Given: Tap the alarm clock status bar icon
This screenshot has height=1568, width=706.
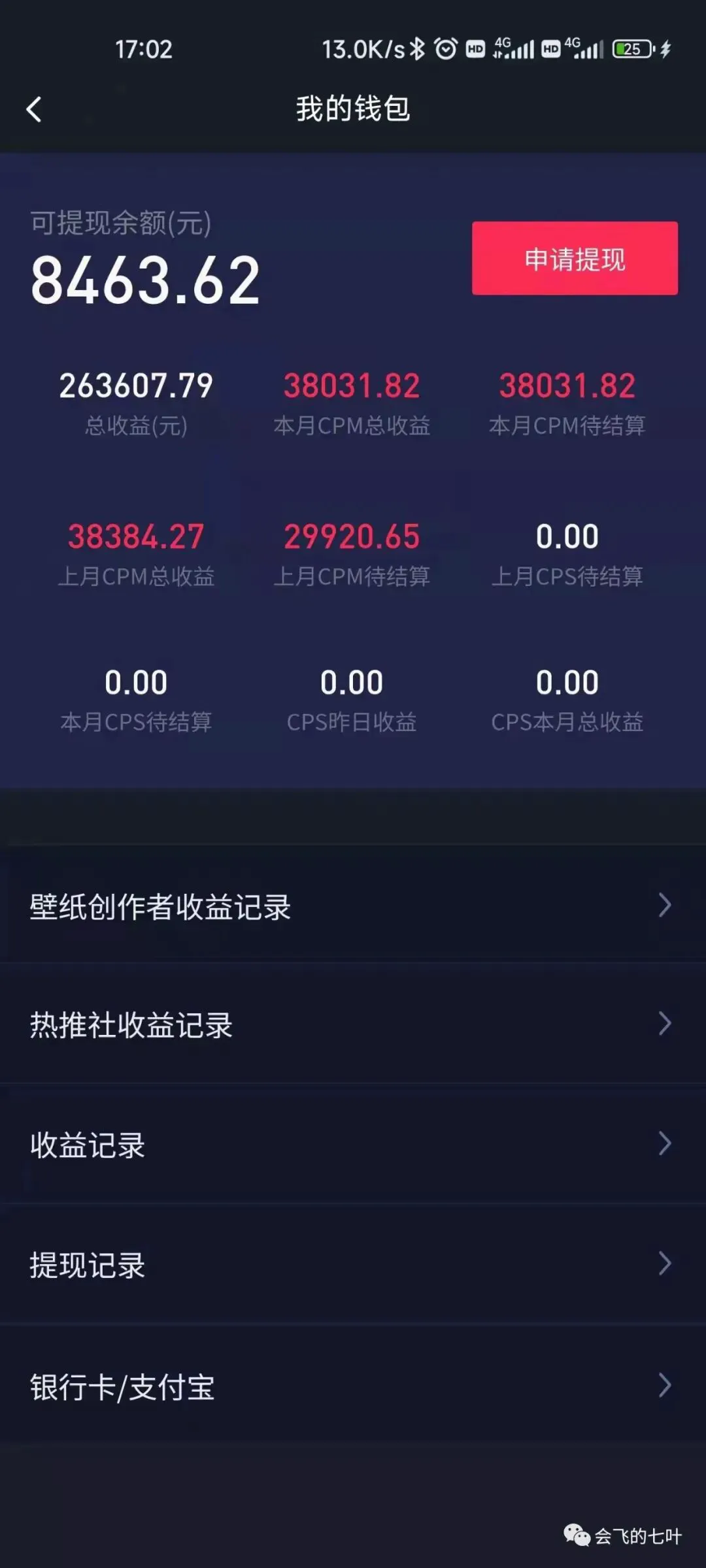Looking at the screenshot, I should tap(445, 48).
